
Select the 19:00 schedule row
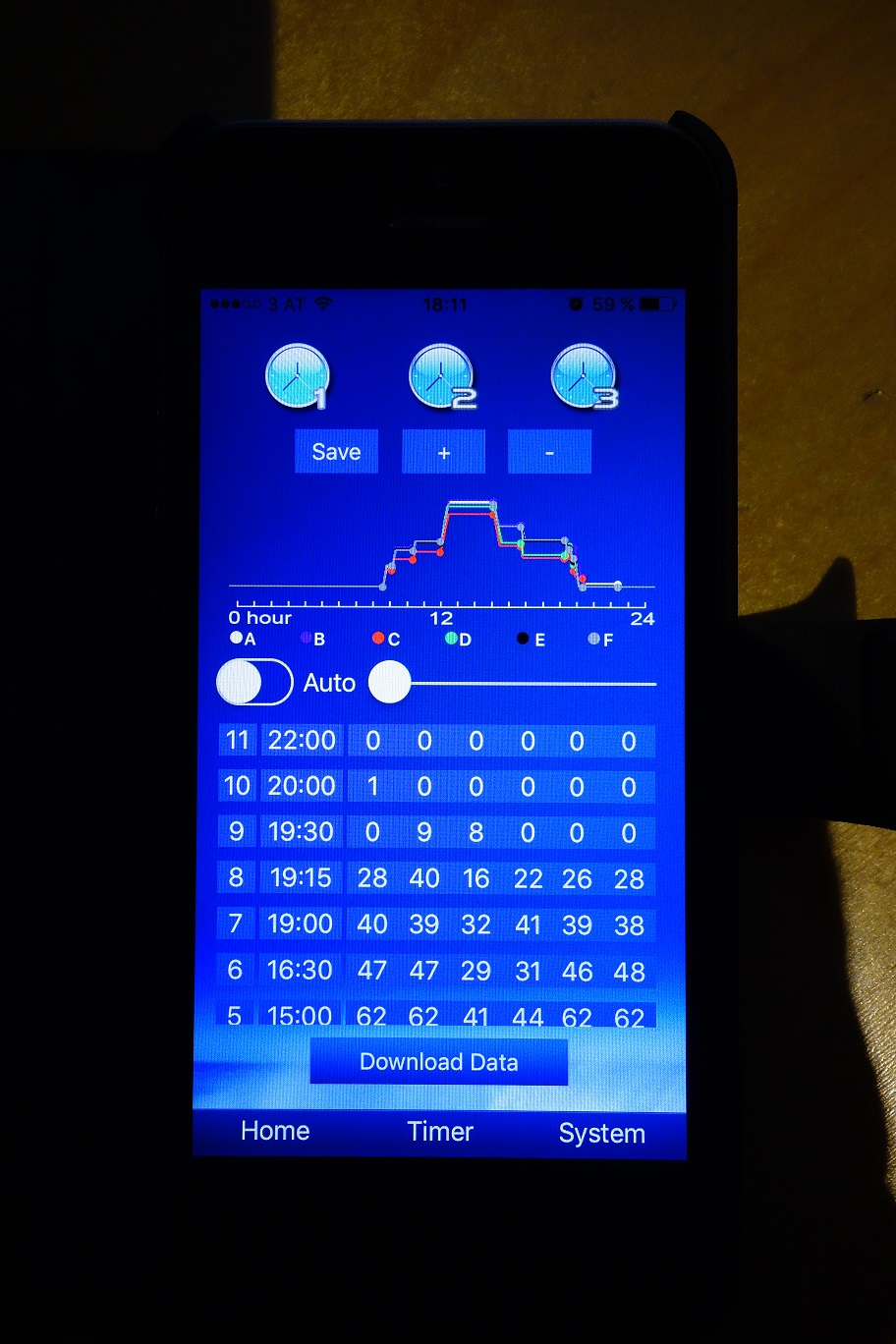click(x=302, y=924)
